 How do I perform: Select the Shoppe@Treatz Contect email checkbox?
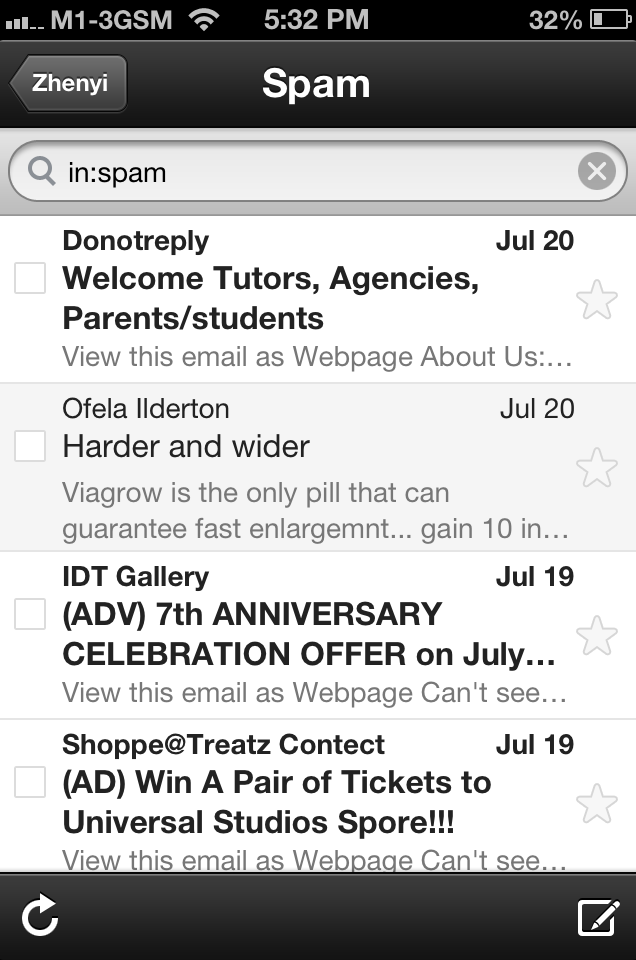point(30,782)
